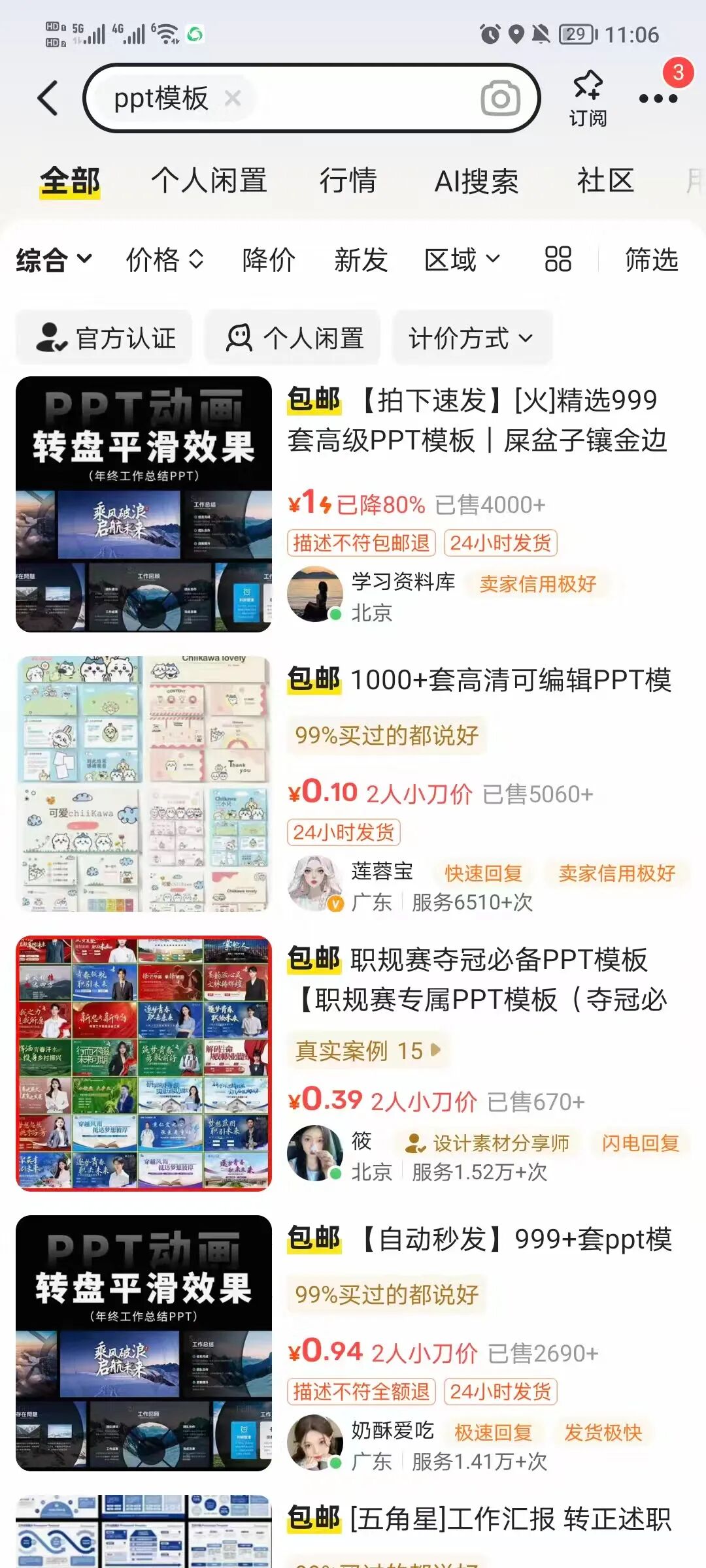
Task: Filter by 官方认证 sellers
Action: pos(105,338)
